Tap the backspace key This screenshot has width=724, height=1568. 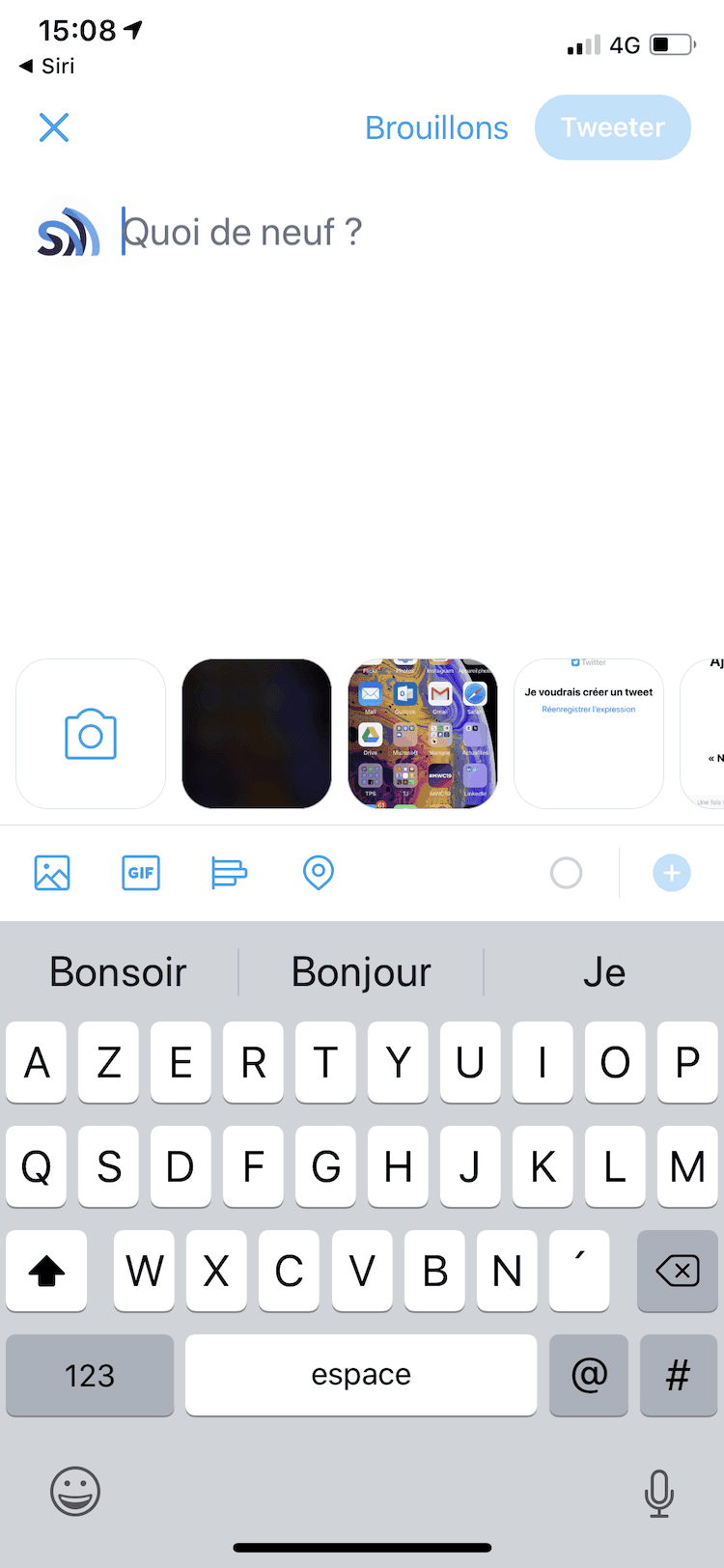coord(678,1271)
